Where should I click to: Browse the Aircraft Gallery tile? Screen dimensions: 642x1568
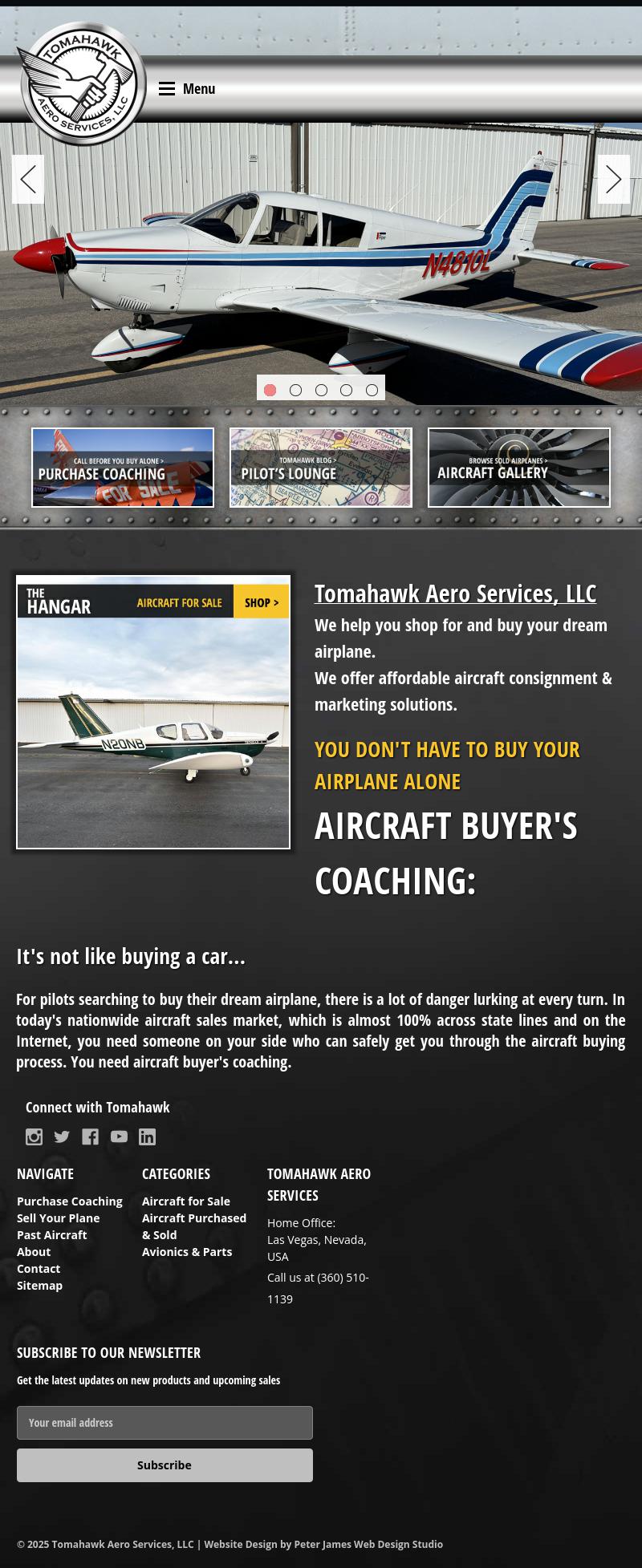coord(519,468)
